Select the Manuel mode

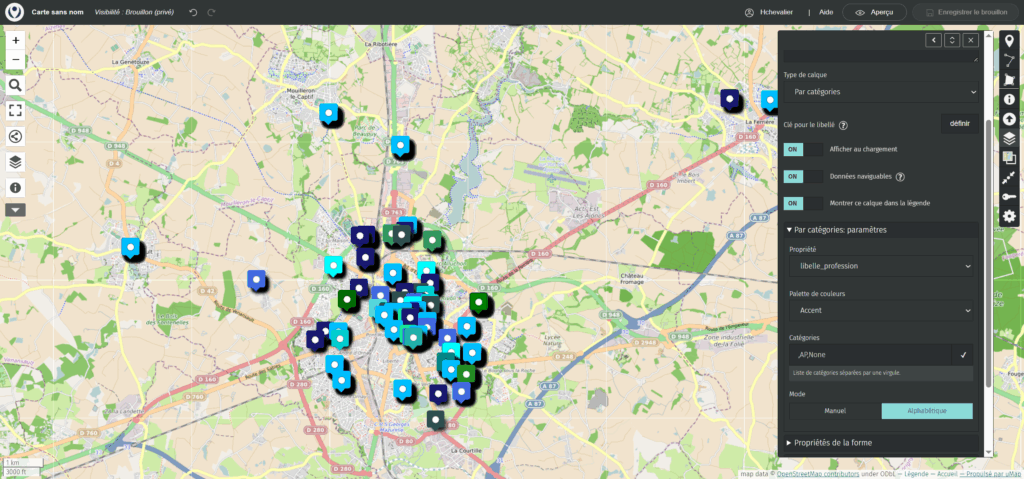click(x=834, y=411)
